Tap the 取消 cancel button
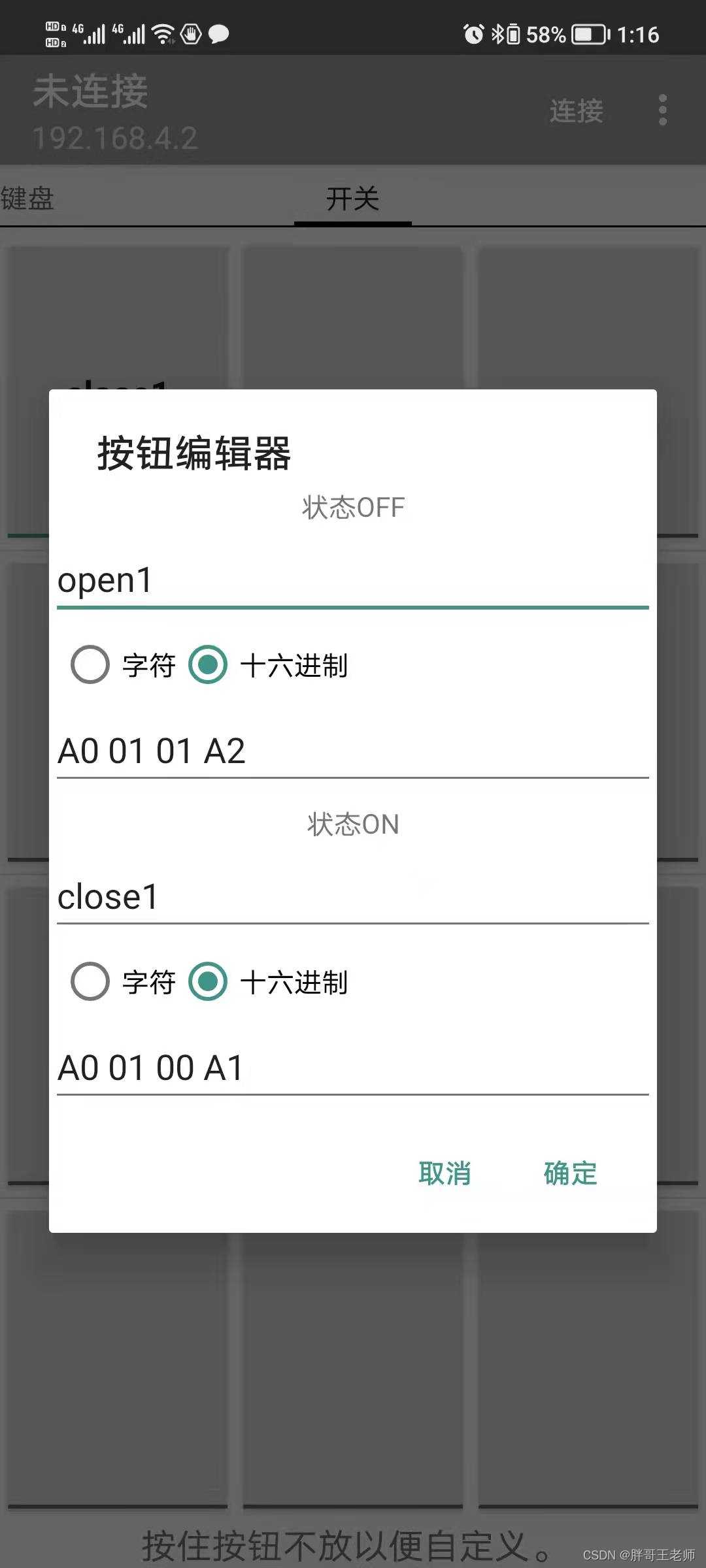This screenshot has height=1568, width=706. [x=445, y=1173]
